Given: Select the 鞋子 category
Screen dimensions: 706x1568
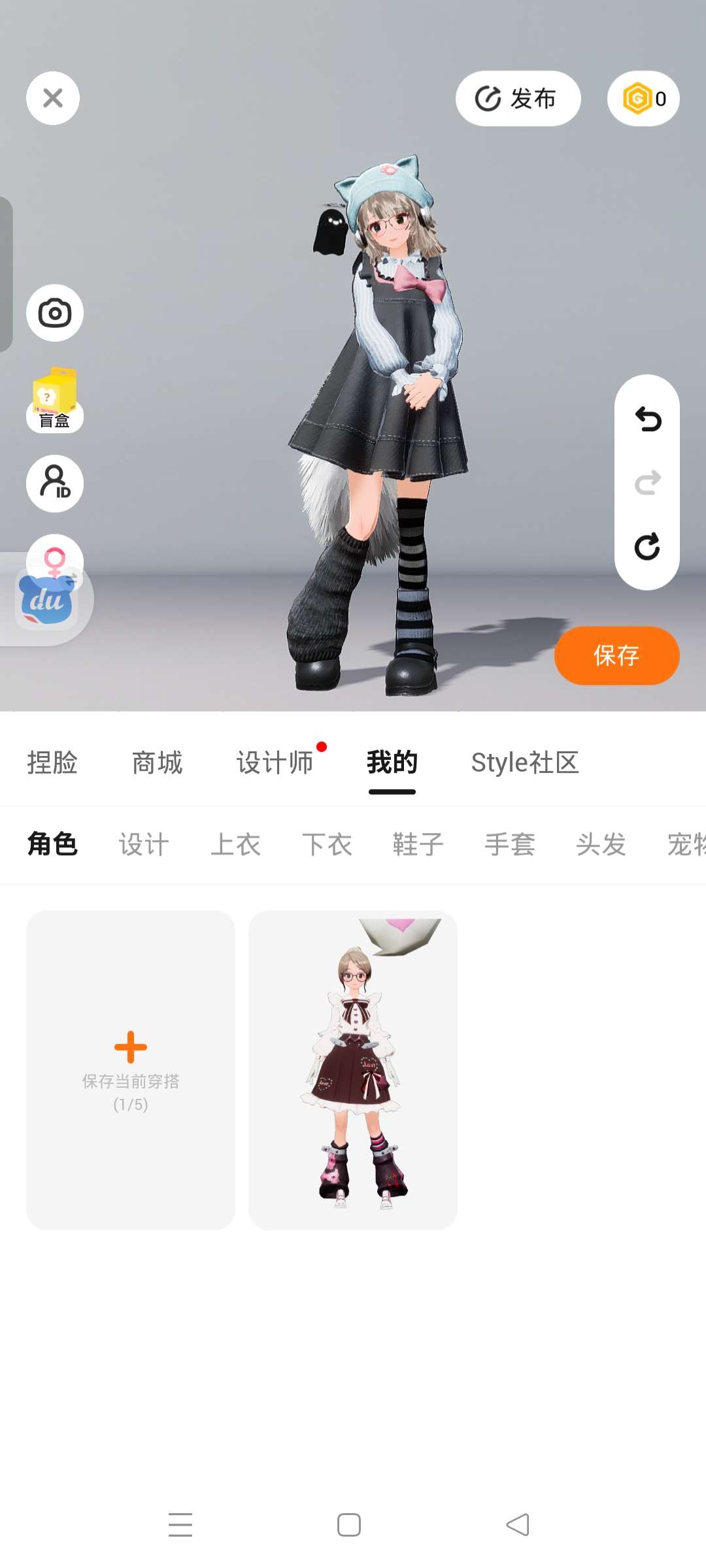Looking at the screenshot, I should coord(418,844).
